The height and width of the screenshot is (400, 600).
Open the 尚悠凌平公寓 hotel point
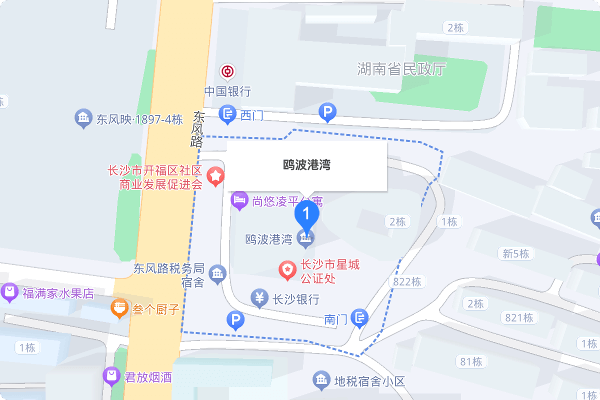(x=239, y=201)
